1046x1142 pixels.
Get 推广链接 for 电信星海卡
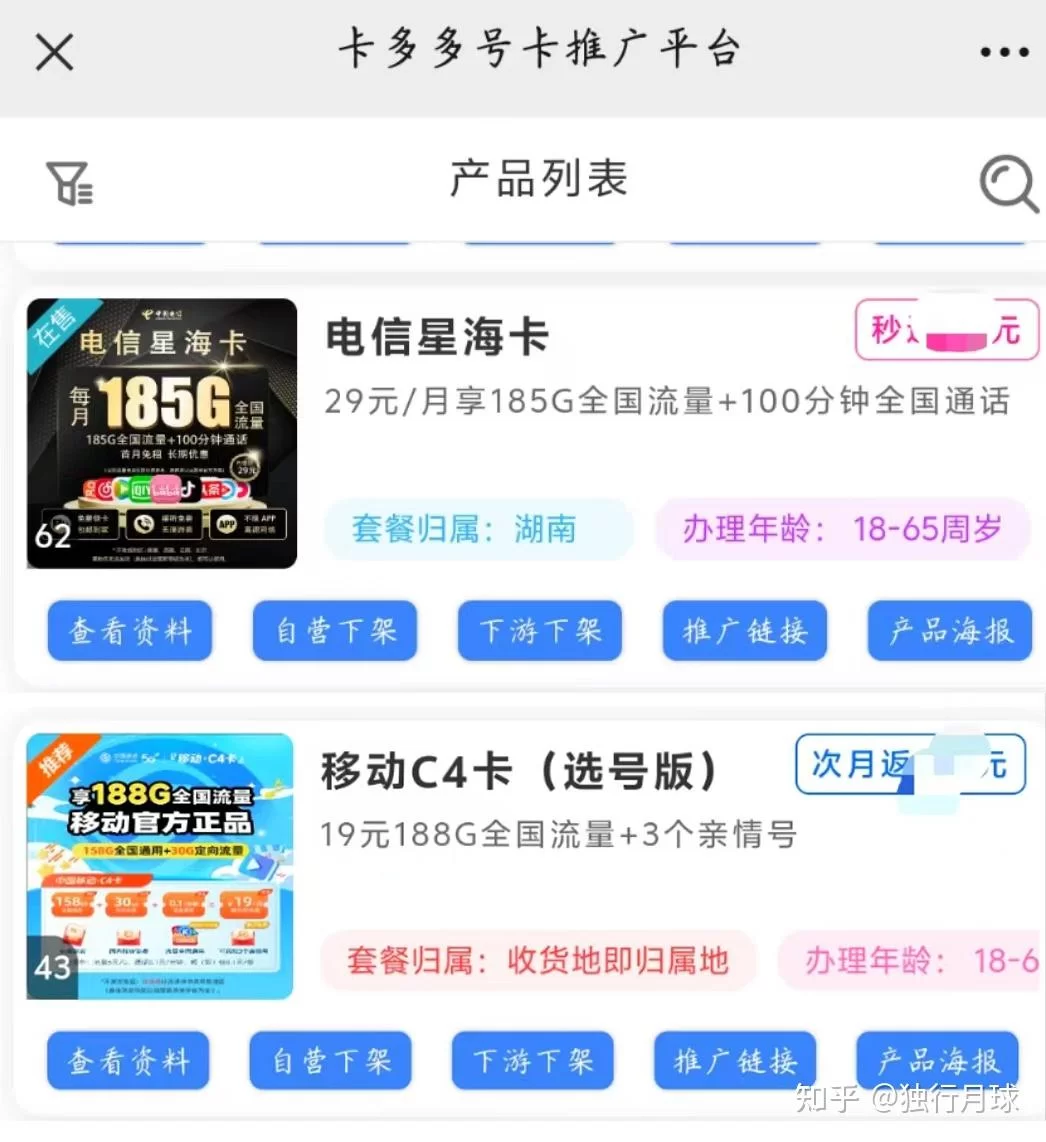[x=745, y=631]
